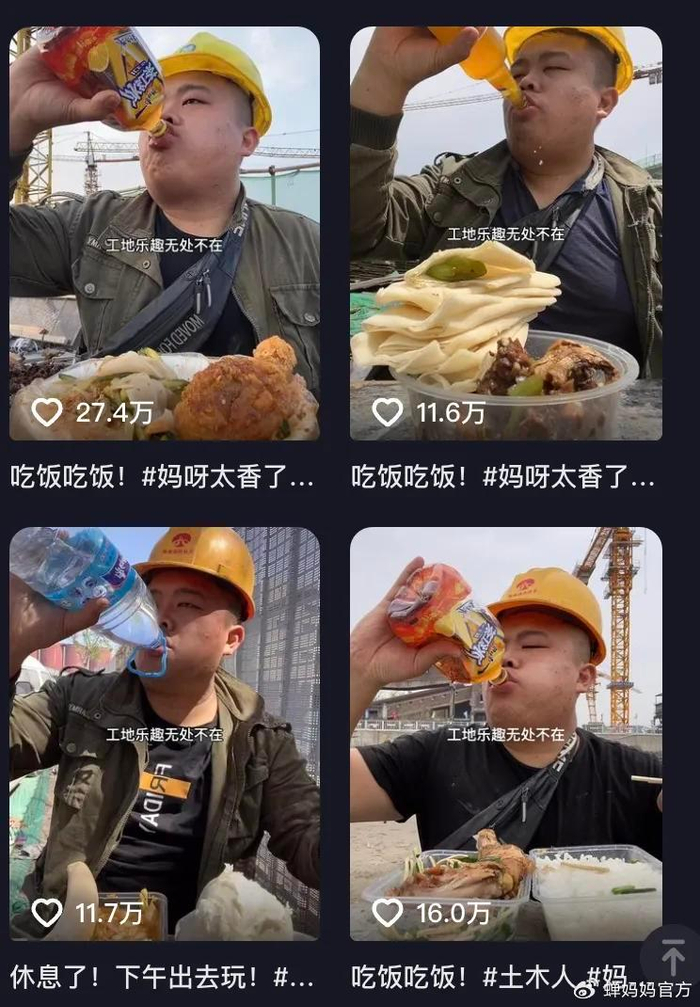The width and height of the screenshot is (700, 1007).
Task: Open the video with 16.0万 likes
Action: point(506,733)
